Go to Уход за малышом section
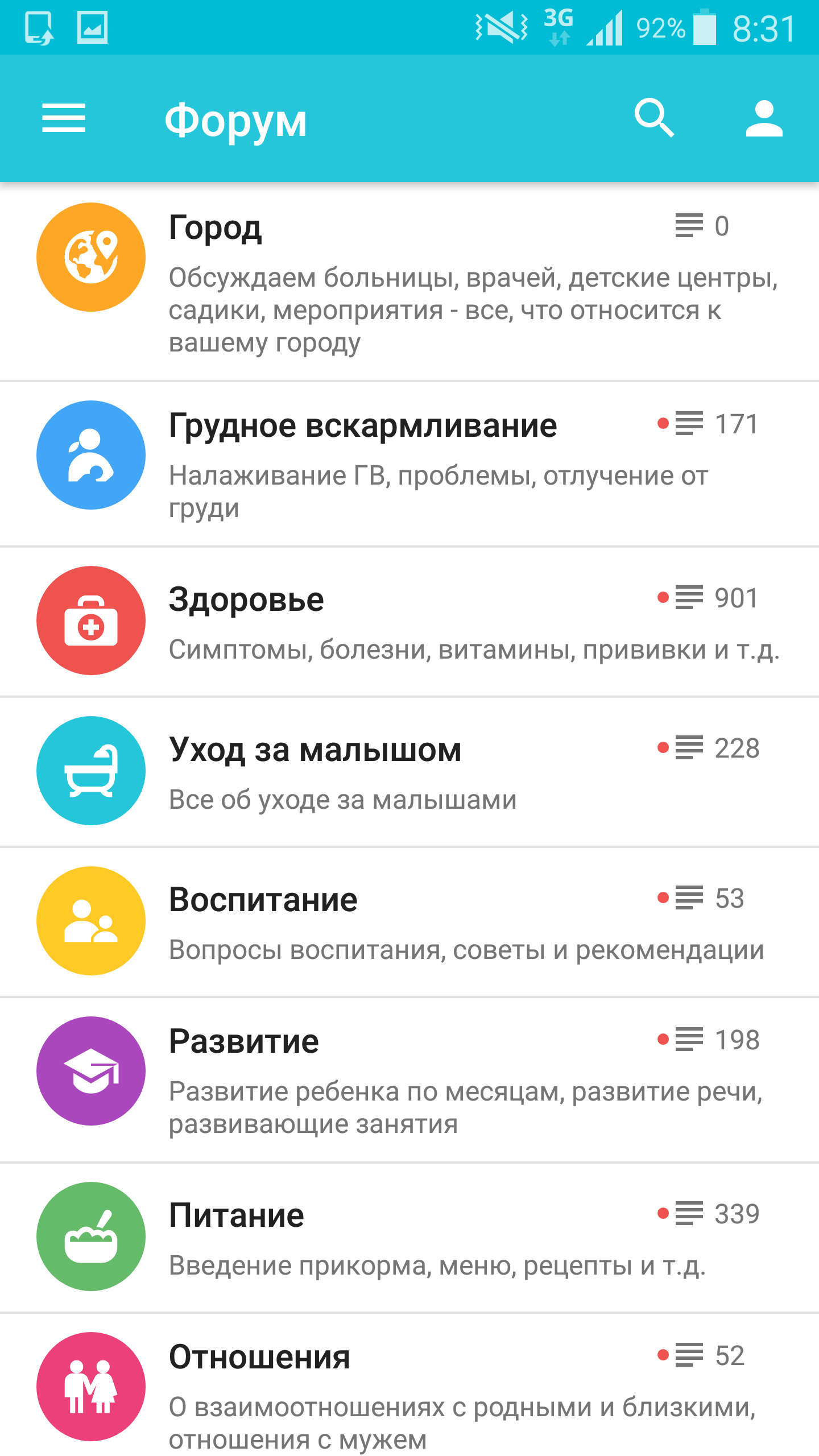Viewport: 819px width, 1456px height. point(409,772)
